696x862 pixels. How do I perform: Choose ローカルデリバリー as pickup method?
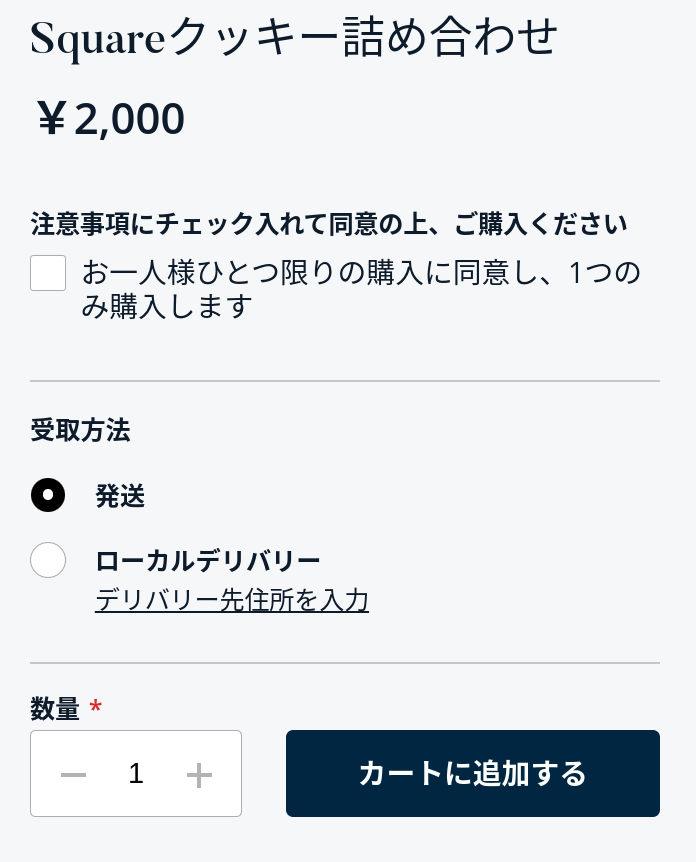[48, 560]
